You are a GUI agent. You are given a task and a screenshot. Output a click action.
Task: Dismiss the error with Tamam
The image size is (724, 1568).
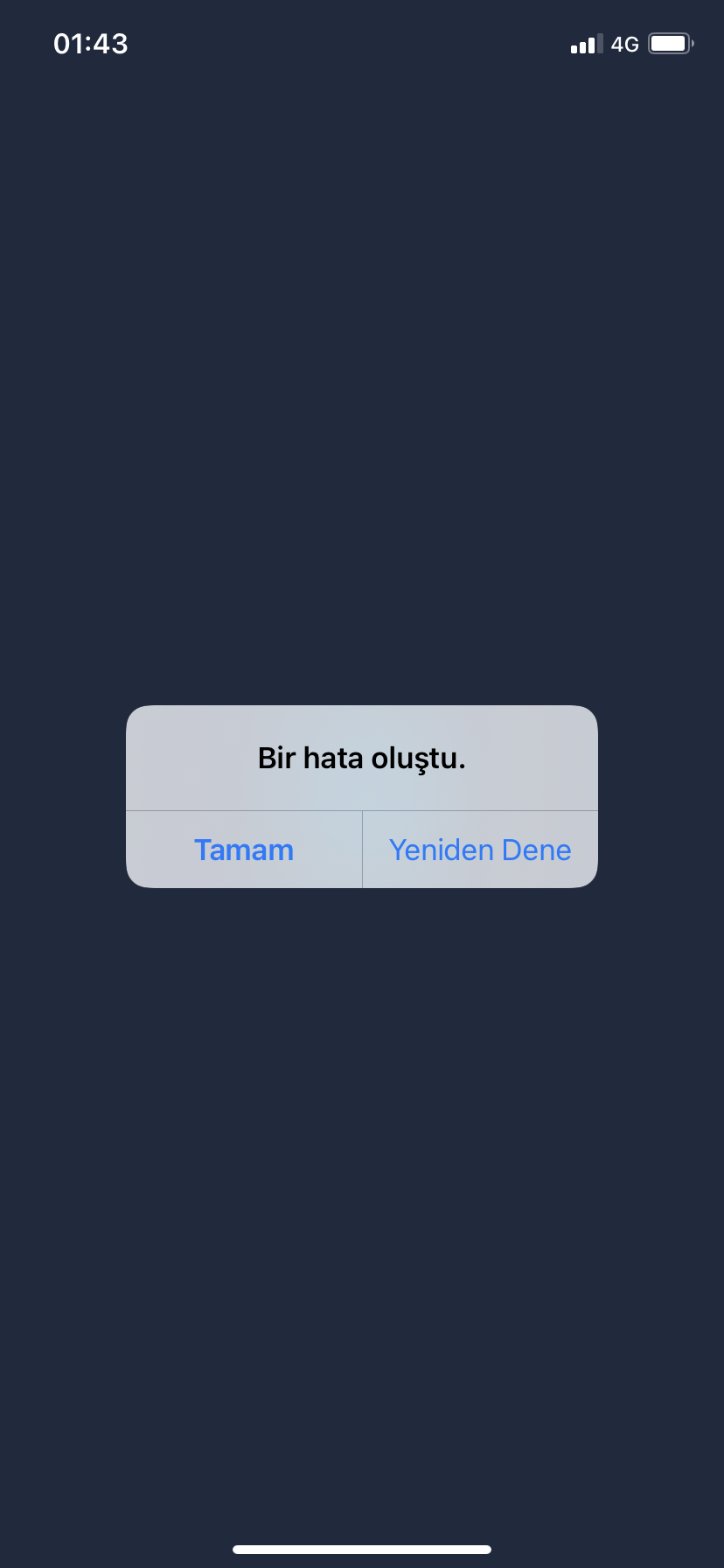point(244,850)
